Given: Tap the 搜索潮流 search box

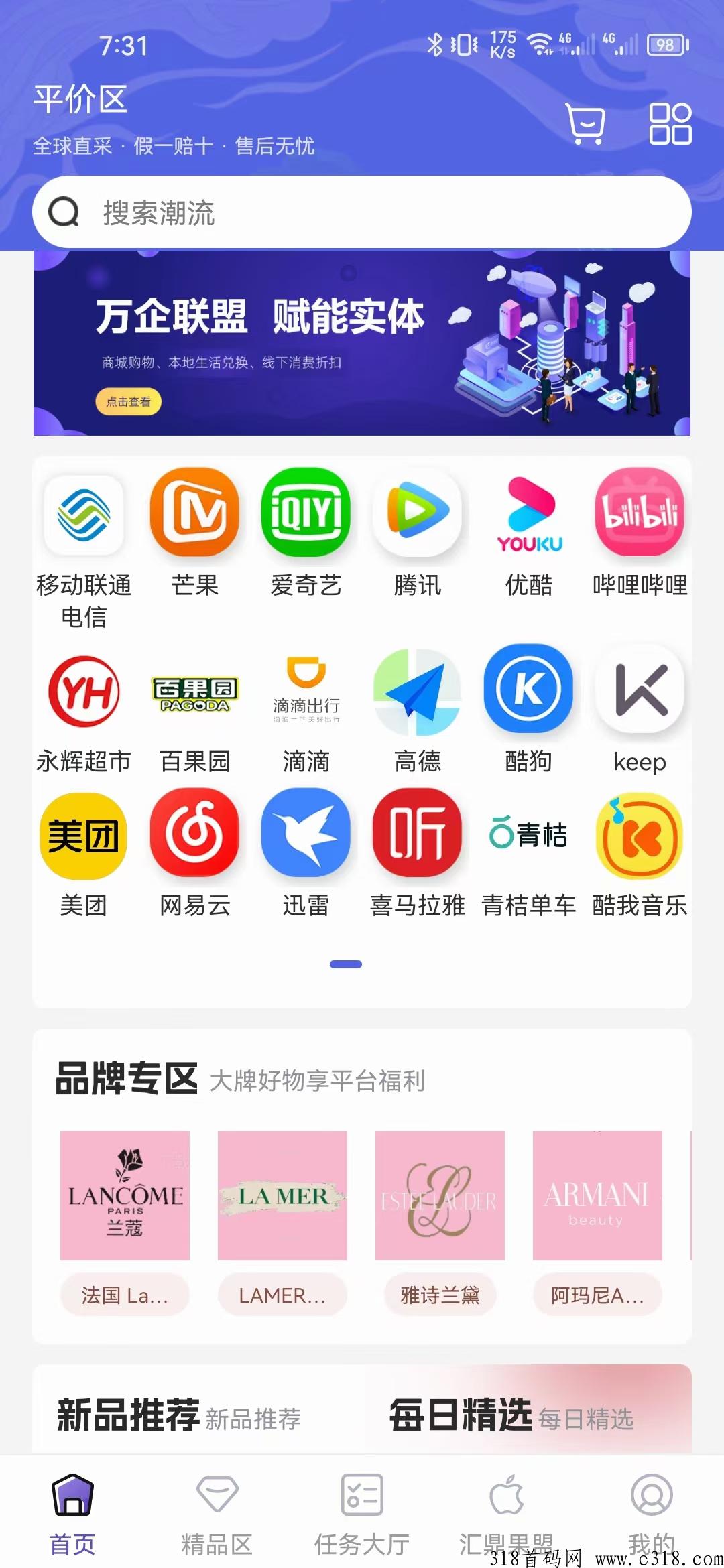Looking at the screenshot, I should pos(362,212).
